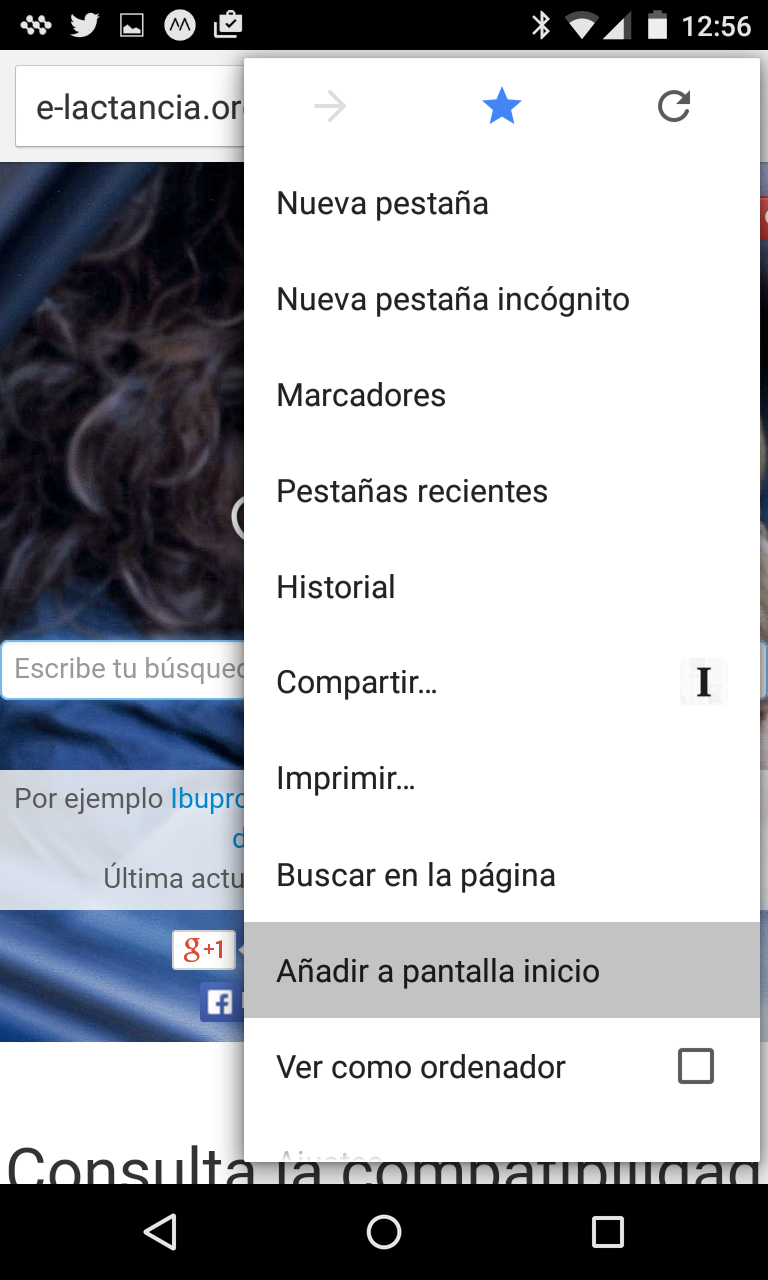Screen dimensions: 768x1280
Task: Tap Añadir a pantalla inicio
Action: tap(438, 971)
